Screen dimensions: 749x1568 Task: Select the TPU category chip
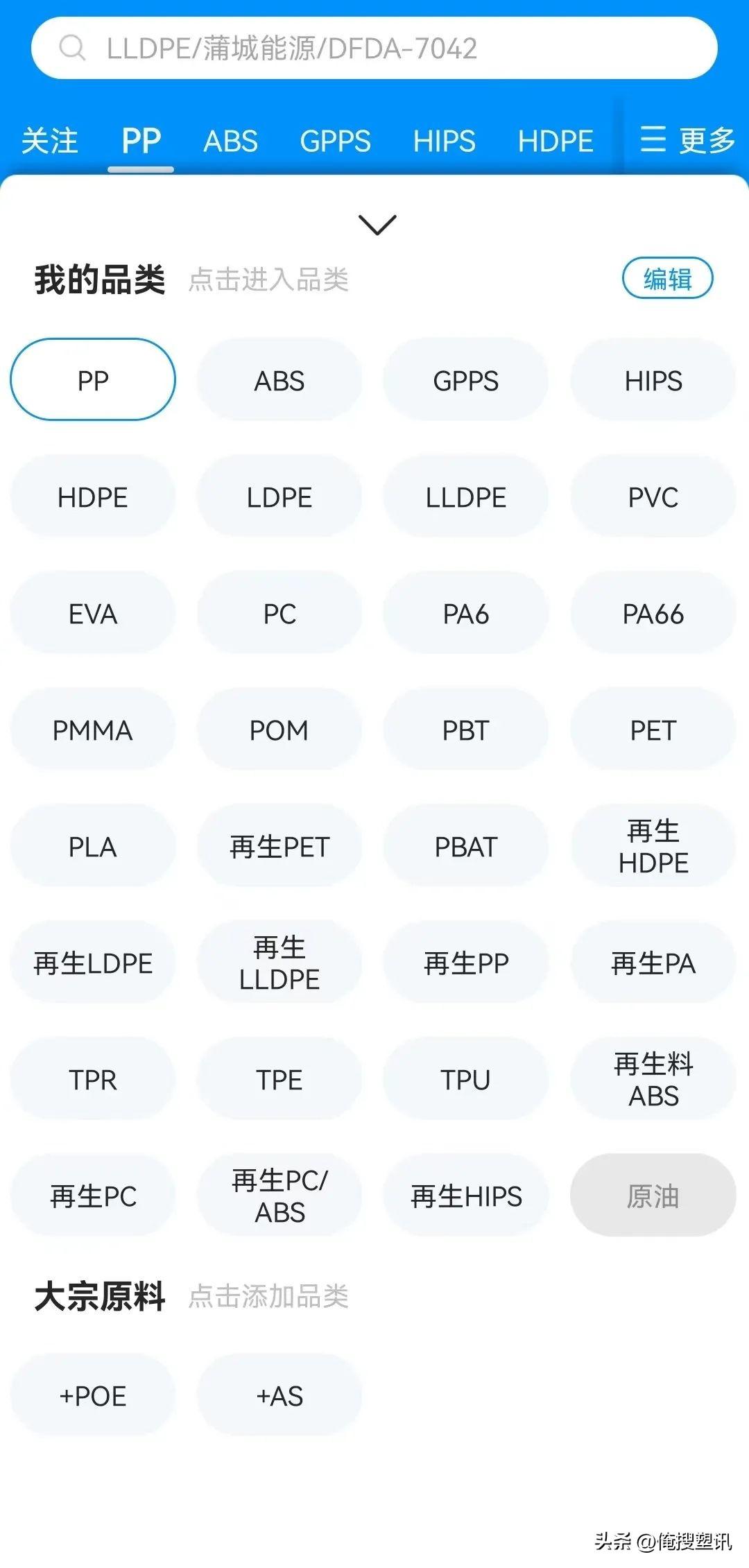point(466,1079)
